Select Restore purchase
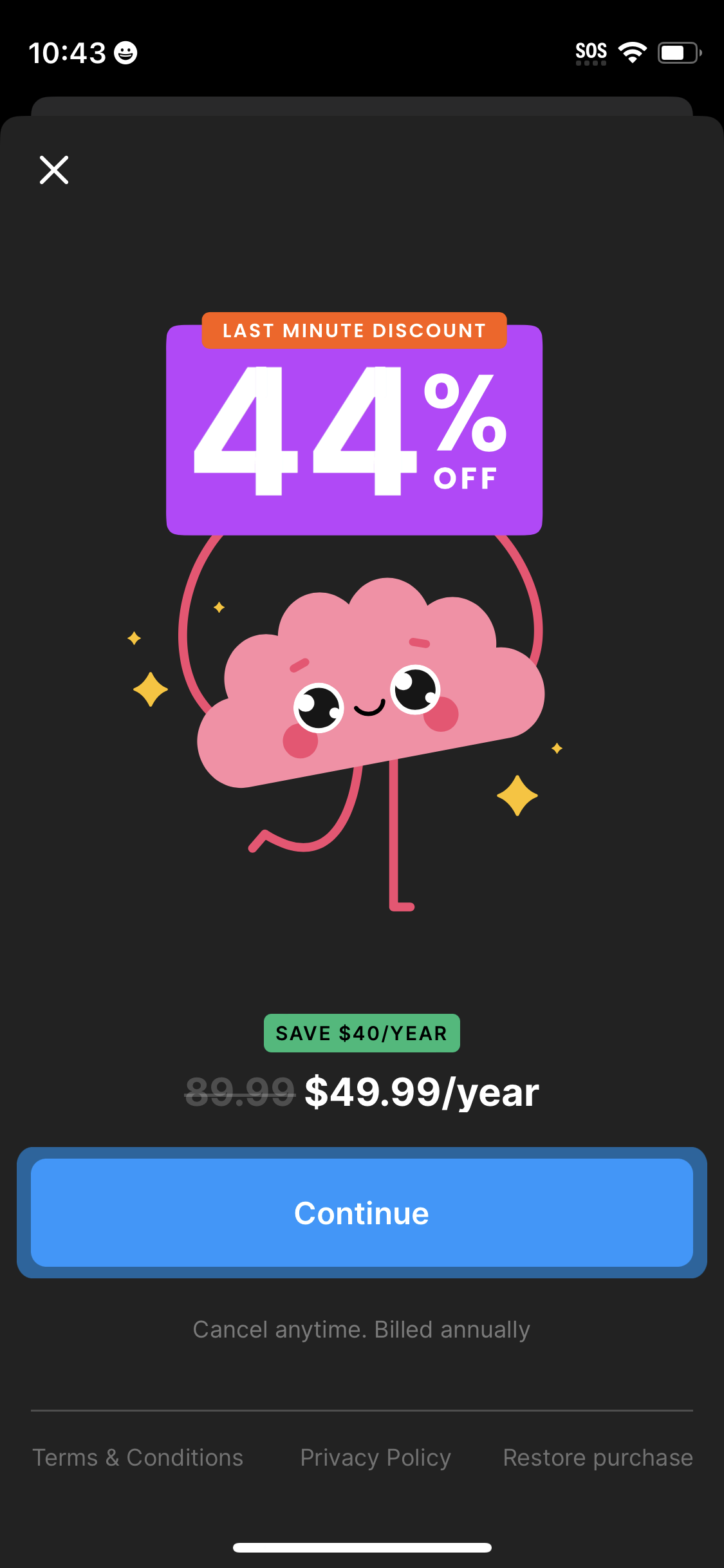The image size is (724, 1568). [x=598, y=1458]
